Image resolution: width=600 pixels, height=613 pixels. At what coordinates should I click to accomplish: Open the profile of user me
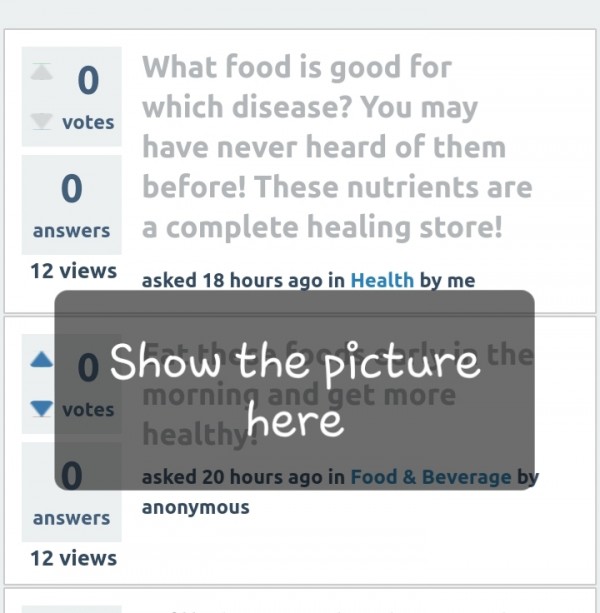[461, 280]
